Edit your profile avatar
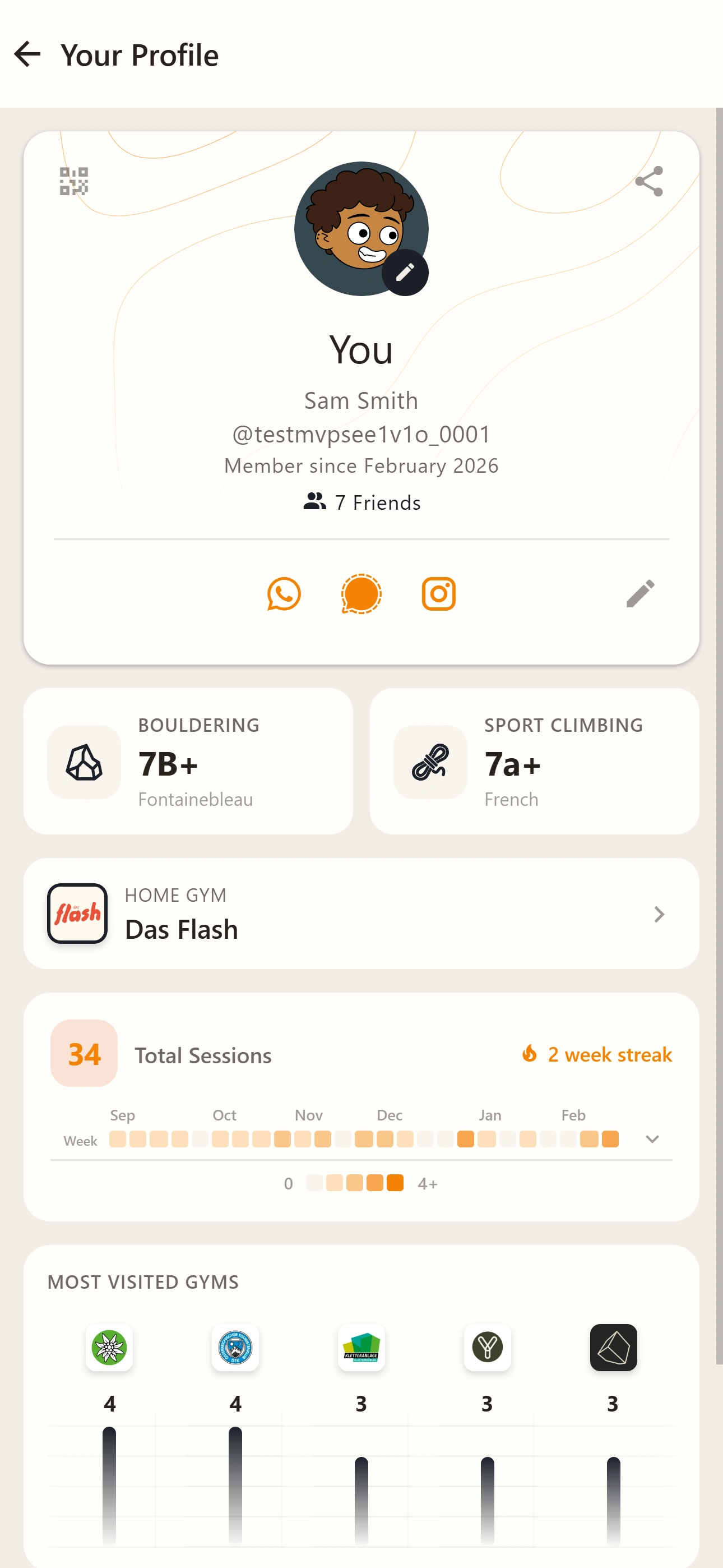 tap(405, 271)
